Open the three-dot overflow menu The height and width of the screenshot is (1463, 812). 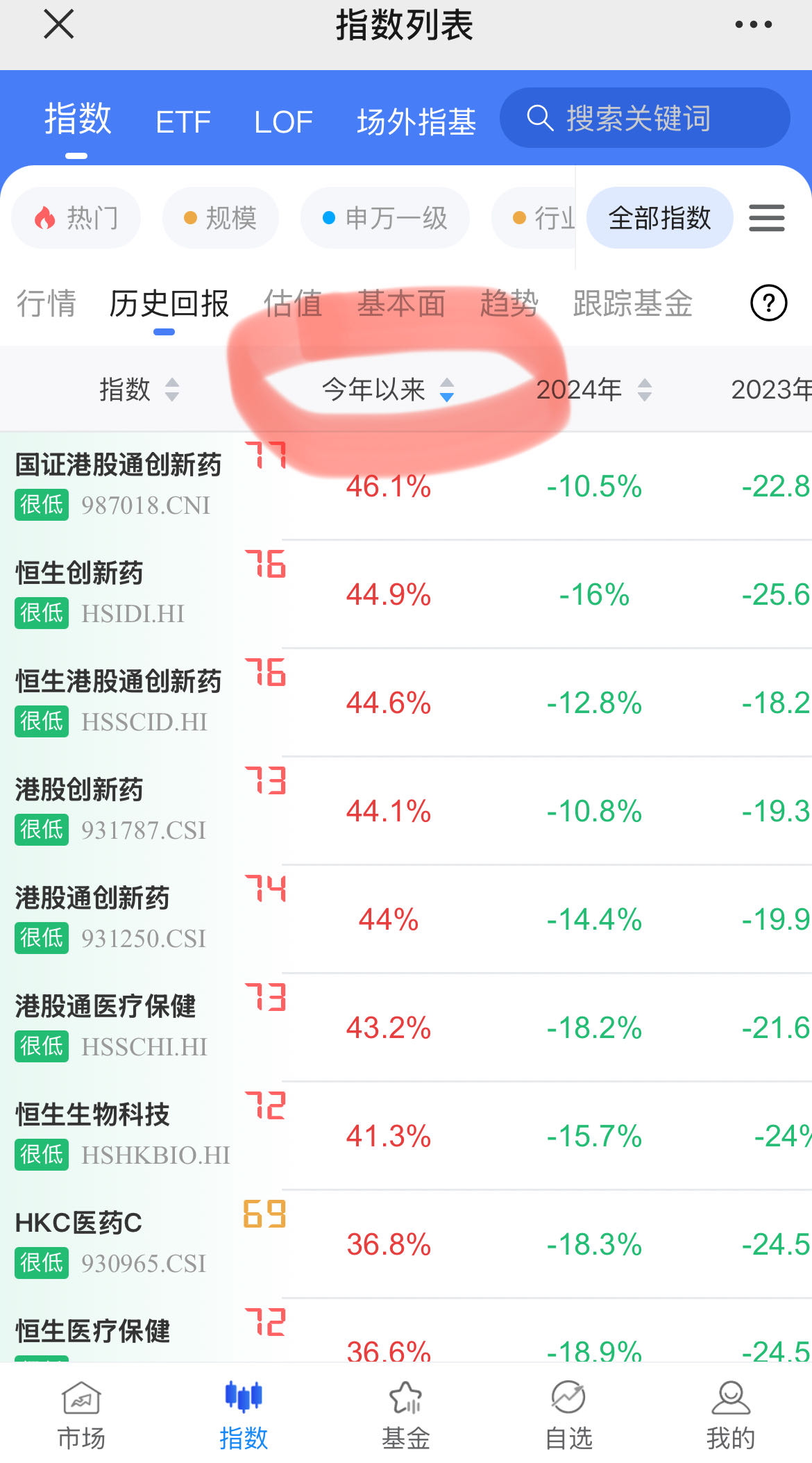coord(753,24)
